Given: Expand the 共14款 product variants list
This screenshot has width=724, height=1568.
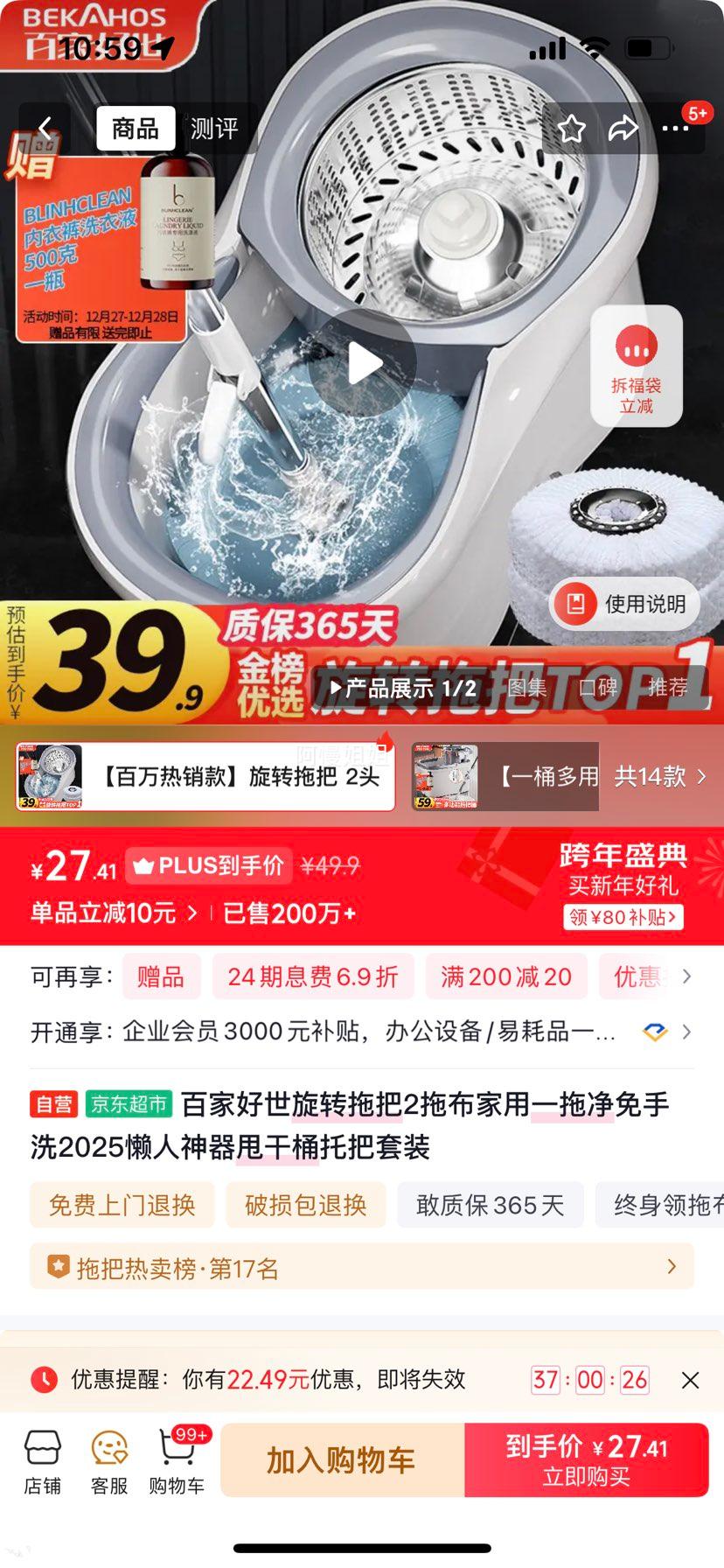Looking at the screenshot, I should (x=656, y=776).
